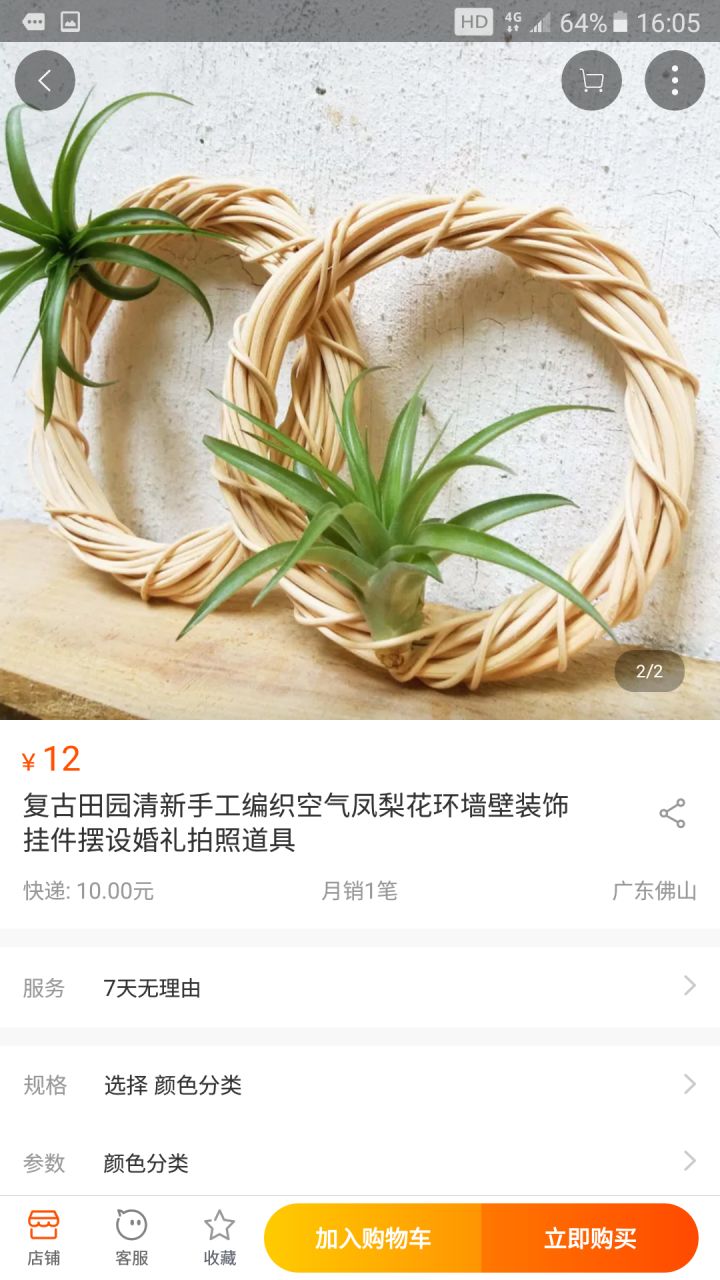The width and height of the screenshot is (720, 1280).
Task: Visit the 店铺 store page
Action: tap(43, 1237)
